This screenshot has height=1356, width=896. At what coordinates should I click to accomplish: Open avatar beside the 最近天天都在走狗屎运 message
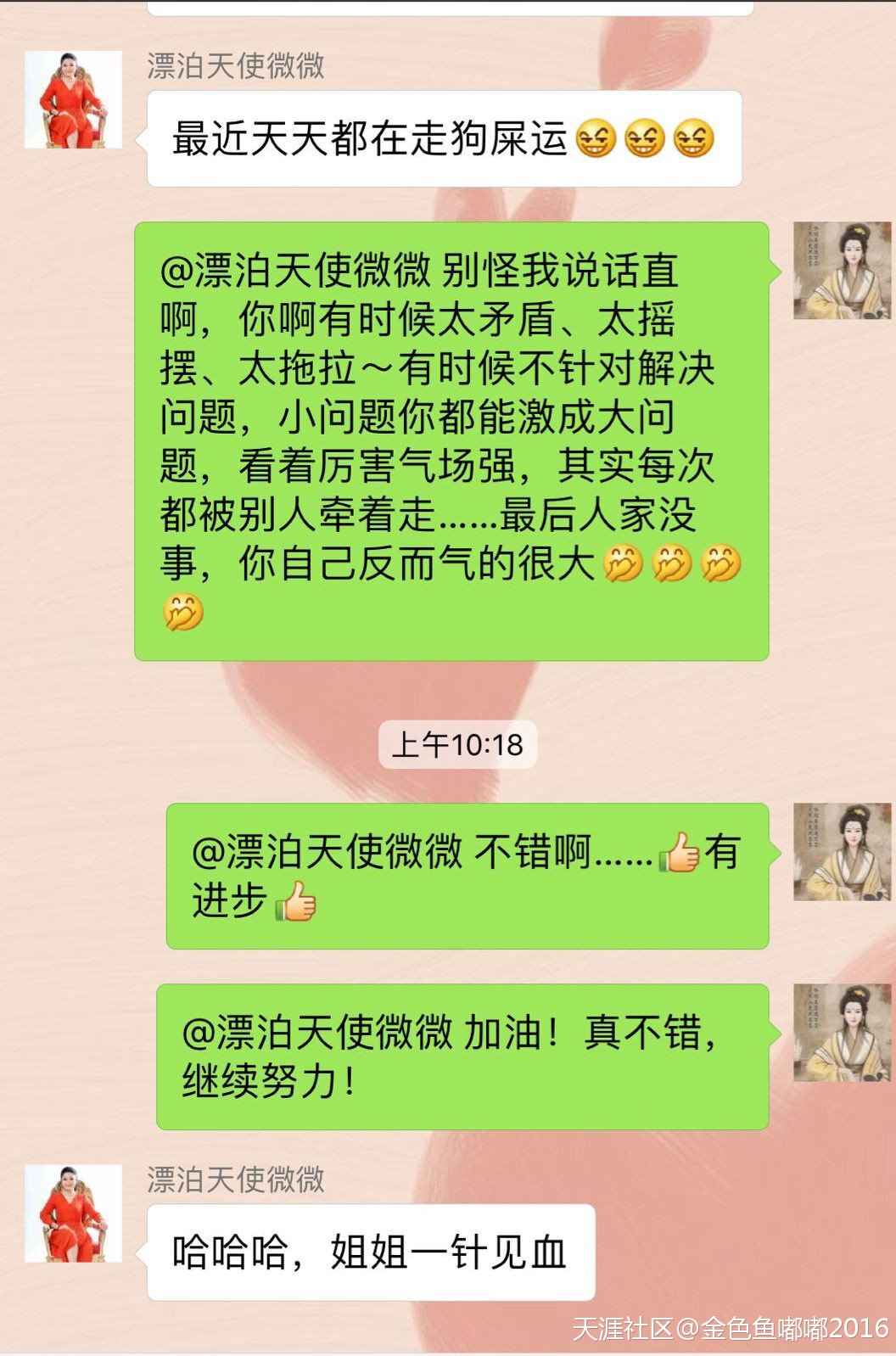73,99
